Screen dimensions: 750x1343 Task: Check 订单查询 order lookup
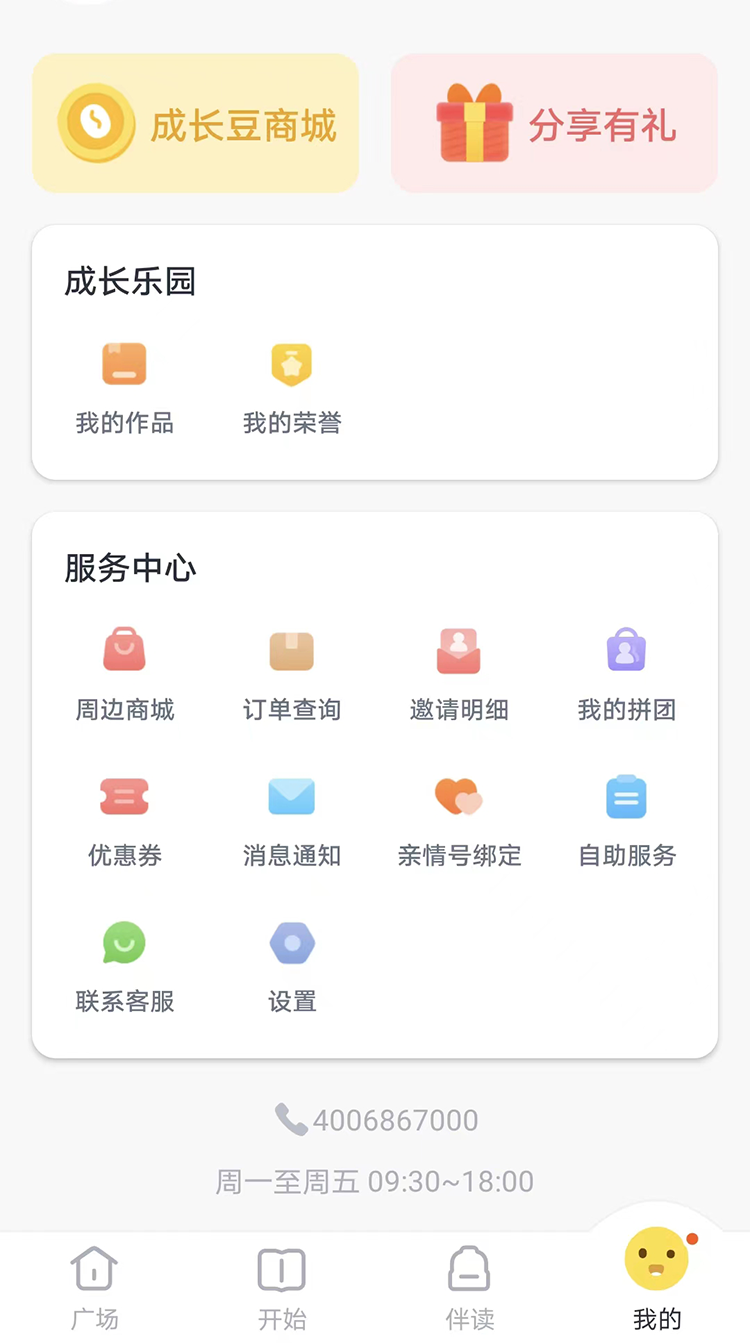292,675
